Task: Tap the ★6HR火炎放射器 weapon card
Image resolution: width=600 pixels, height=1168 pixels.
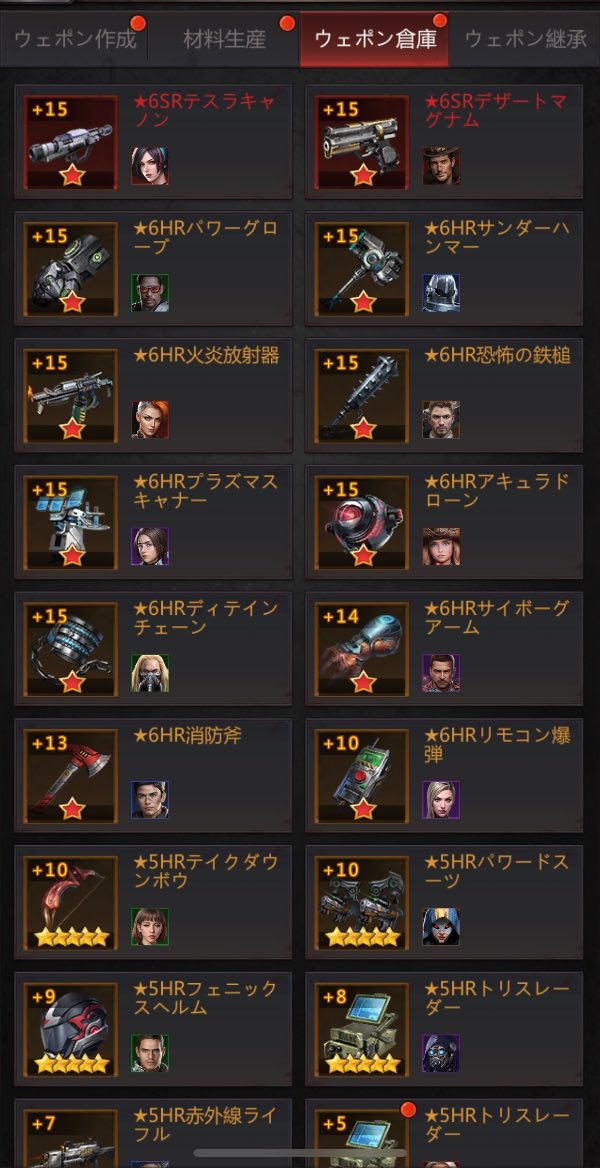Action: (x=154, y=396)
